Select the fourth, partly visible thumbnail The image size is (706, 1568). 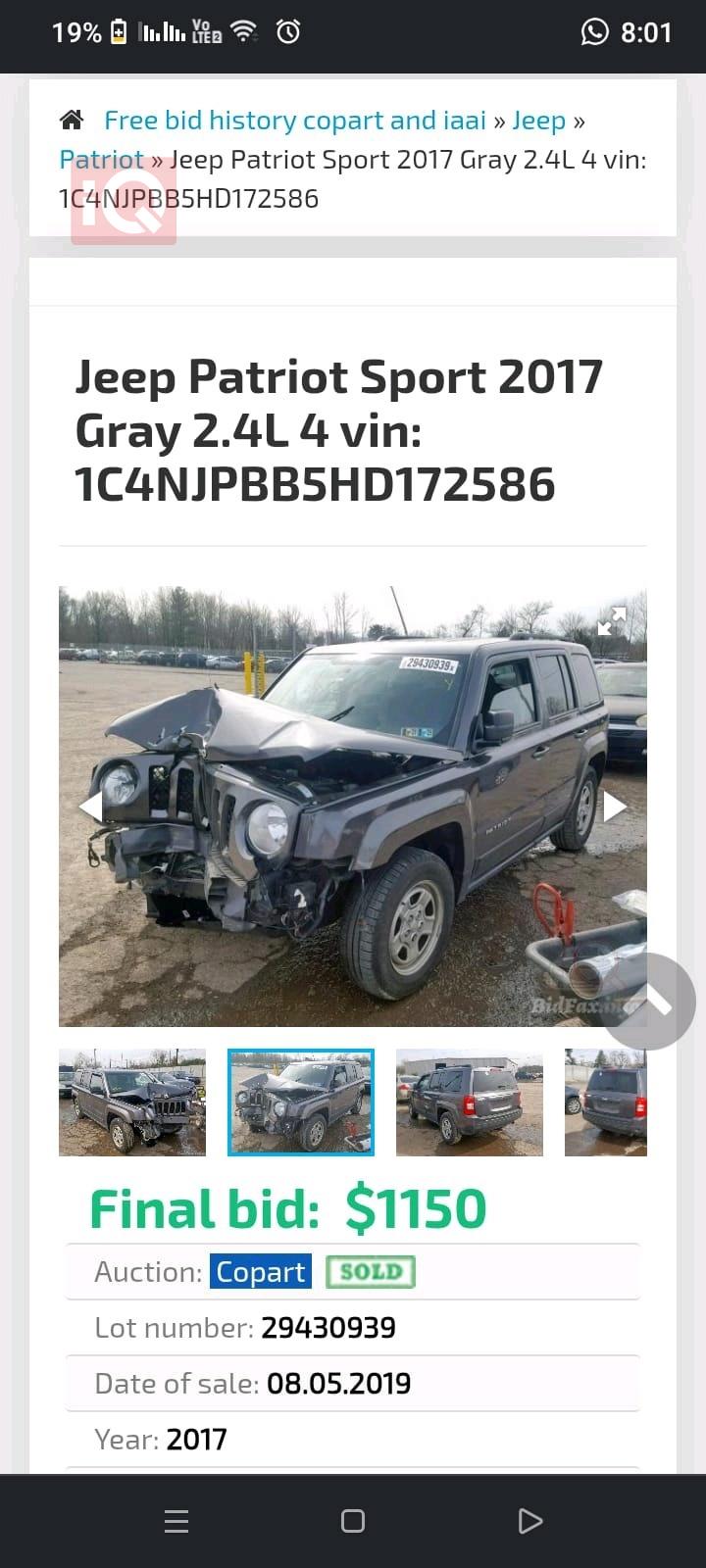click(x=606, y=1102)
